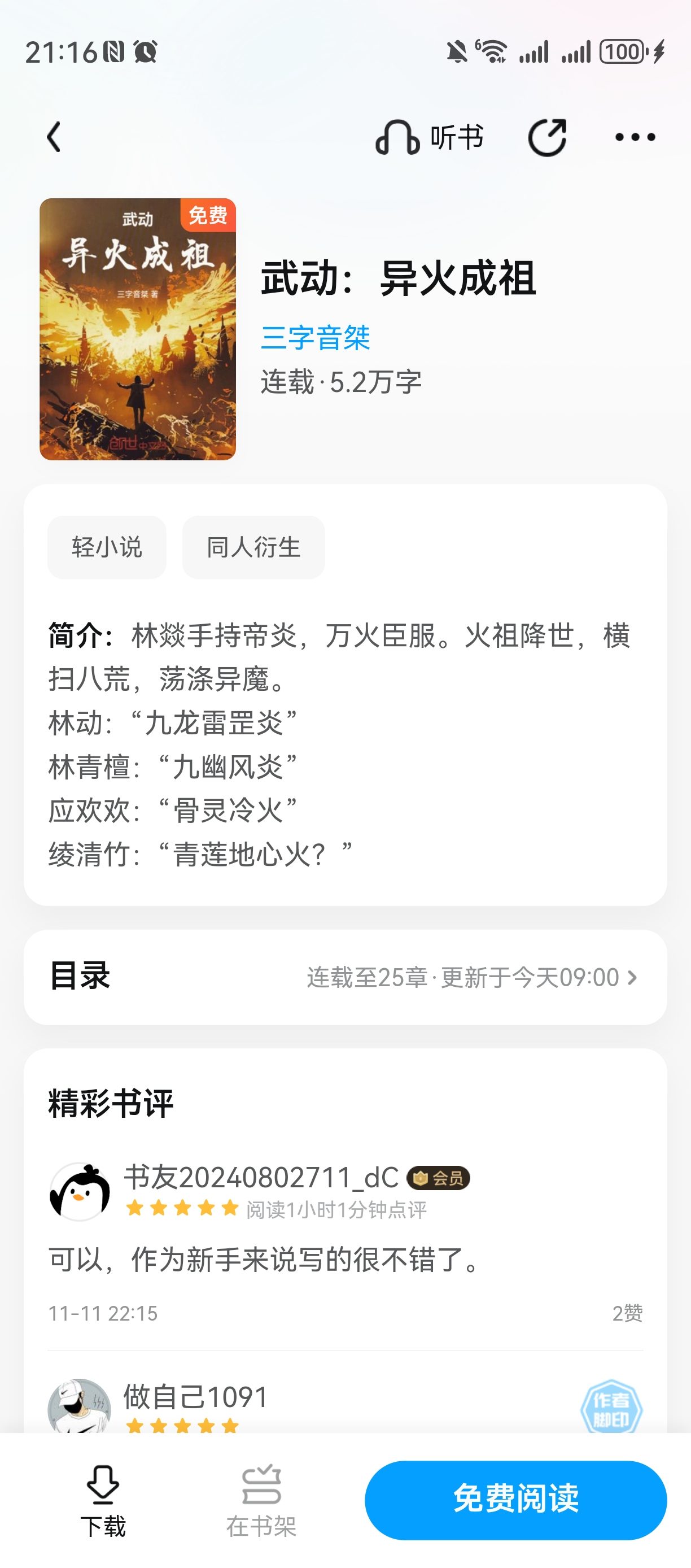View author 三字音桀's page
Image resolution: width=691 pixels, height=1568 pixels.
(315, 338)
